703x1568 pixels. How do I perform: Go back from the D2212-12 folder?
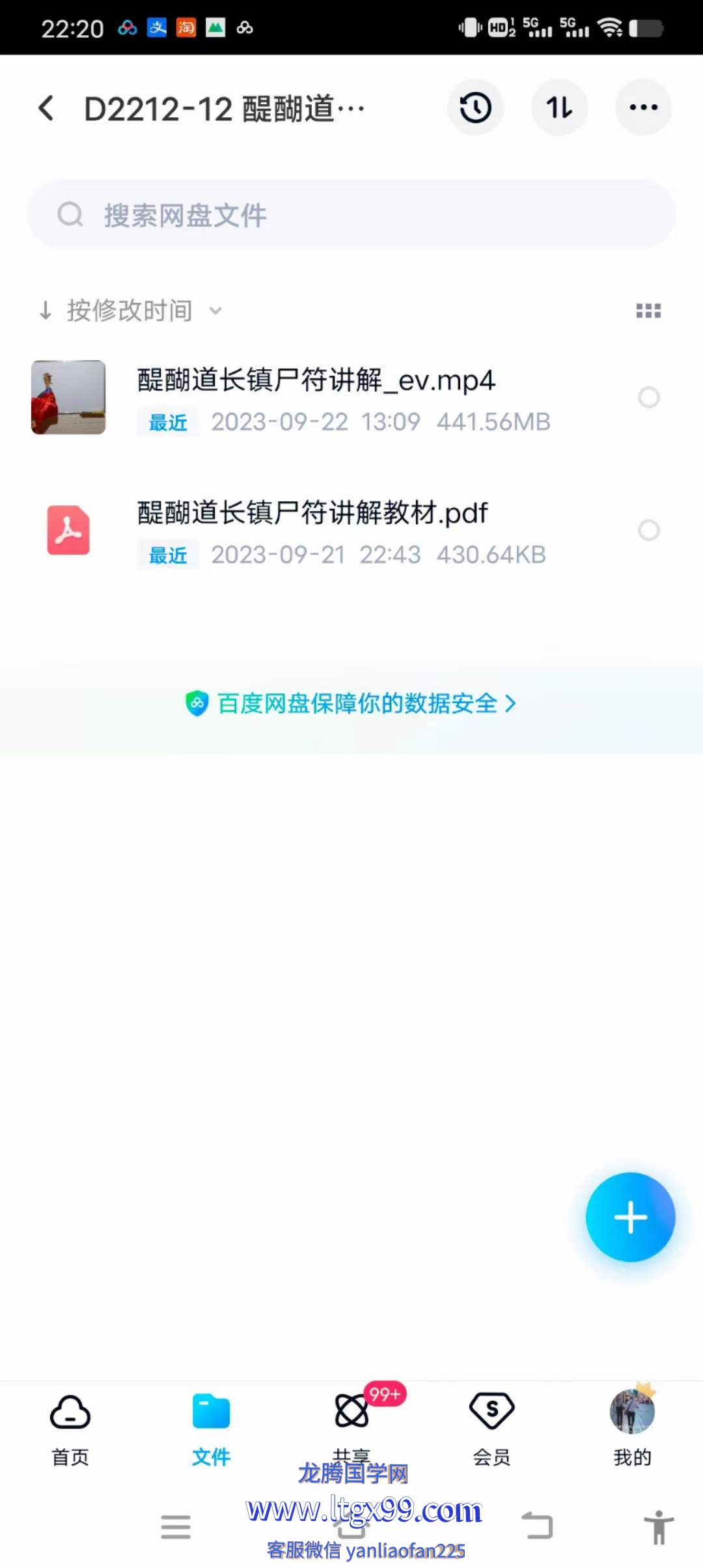pyautogui.click(x=46, y=108)
